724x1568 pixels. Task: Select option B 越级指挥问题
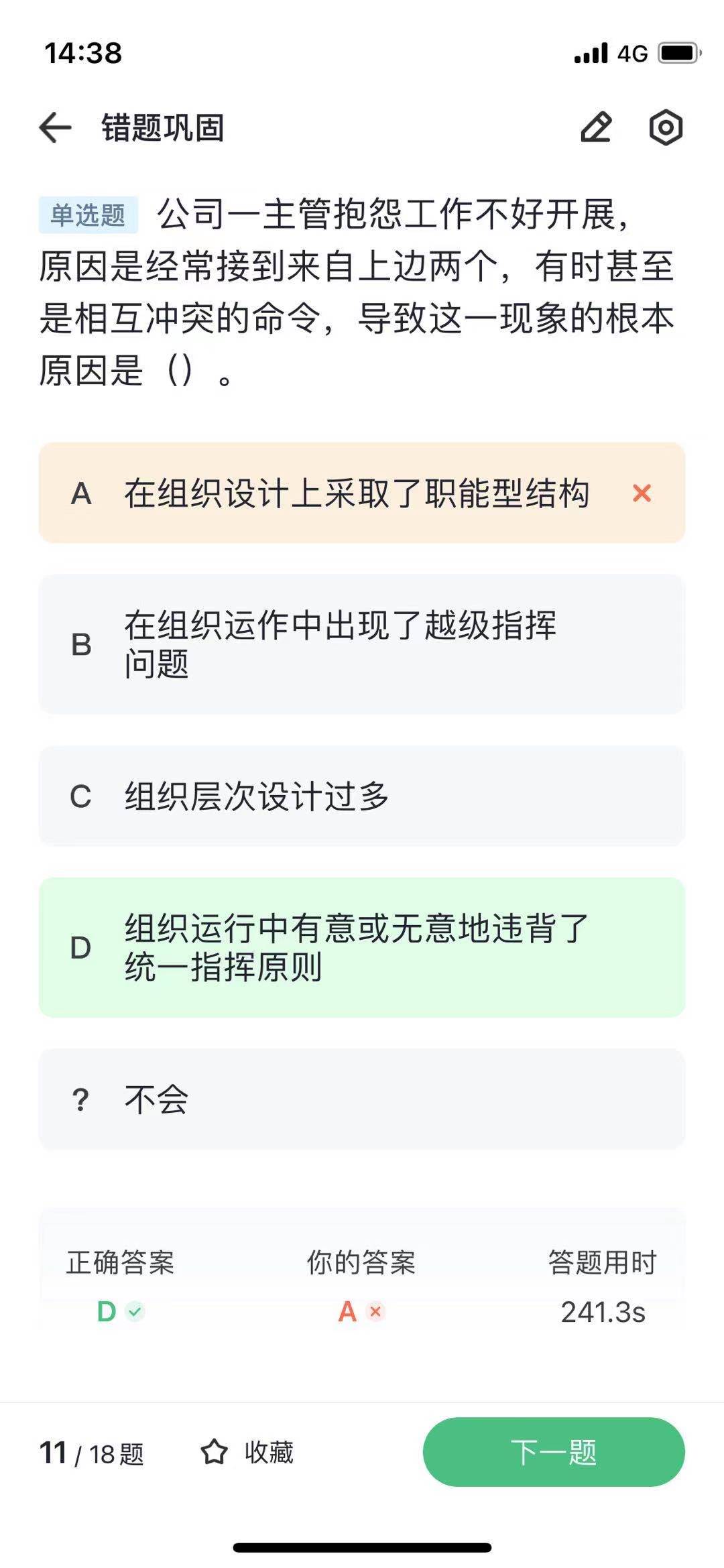coord(362,644)
